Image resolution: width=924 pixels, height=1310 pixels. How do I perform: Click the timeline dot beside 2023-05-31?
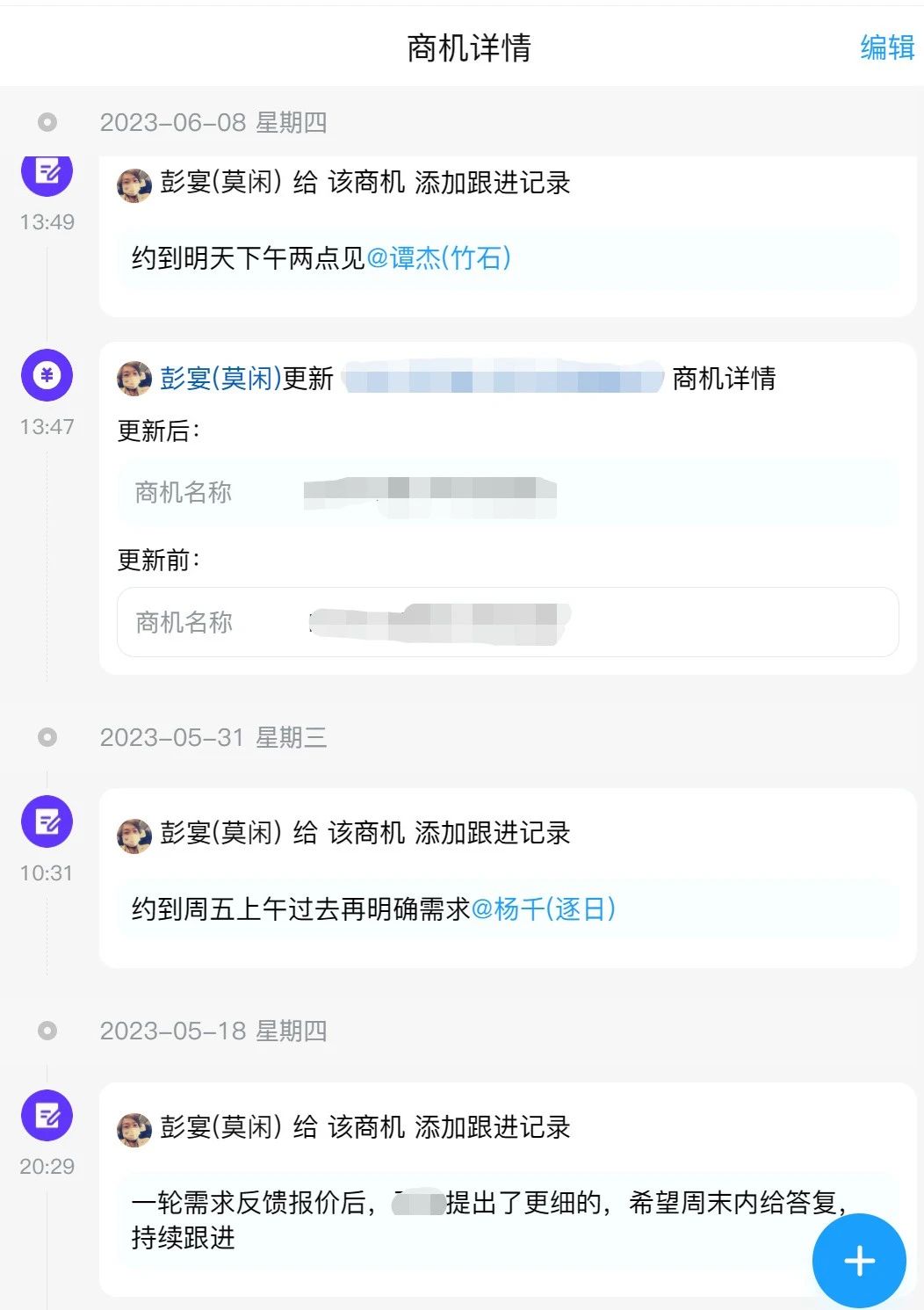[x=48, y=738]
